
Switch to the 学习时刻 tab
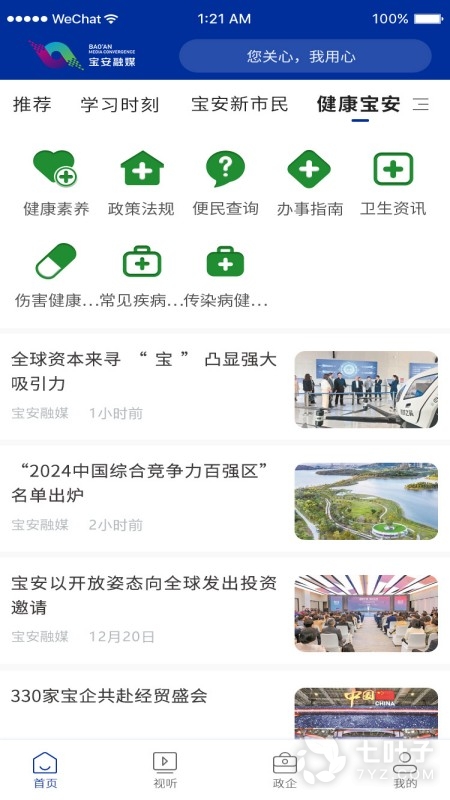[x=120, y=105]
